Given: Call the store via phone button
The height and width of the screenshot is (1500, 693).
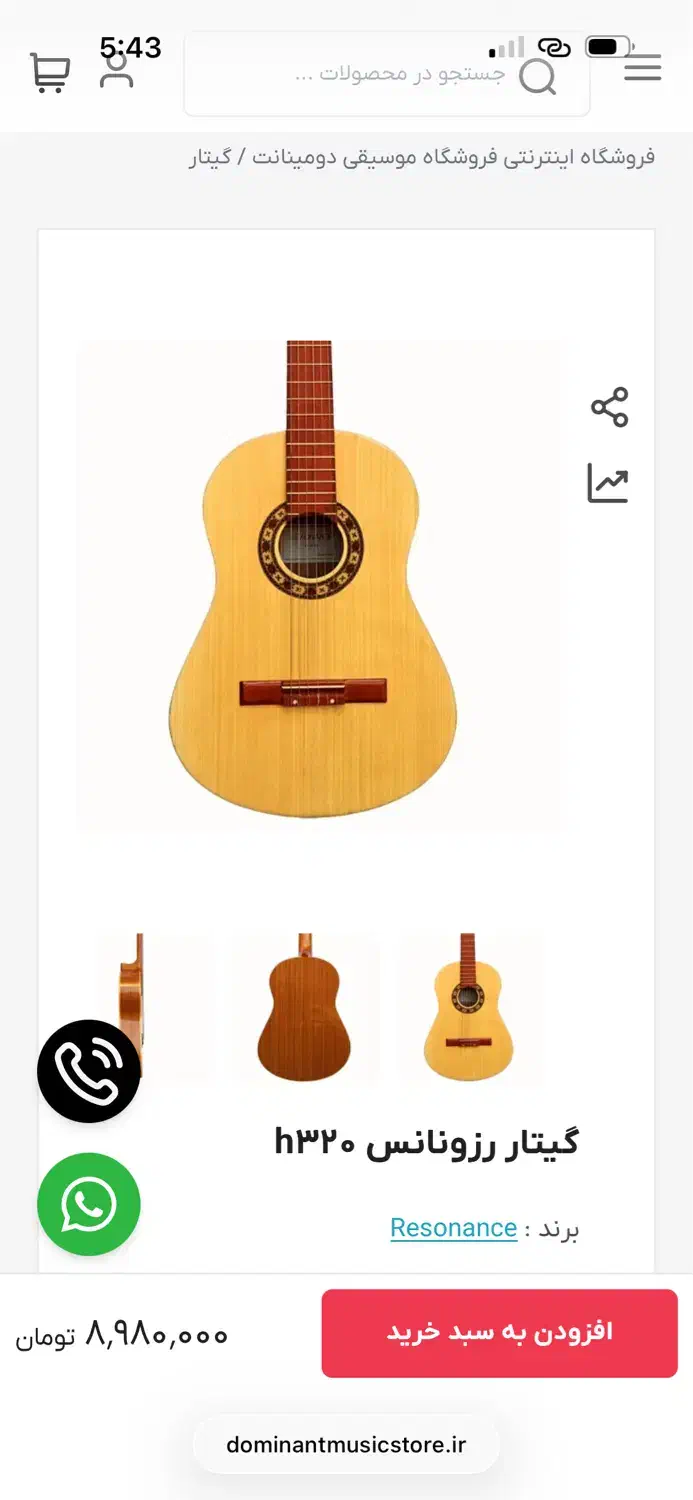Looking at the screenshot, I should tap(89, 1071).
